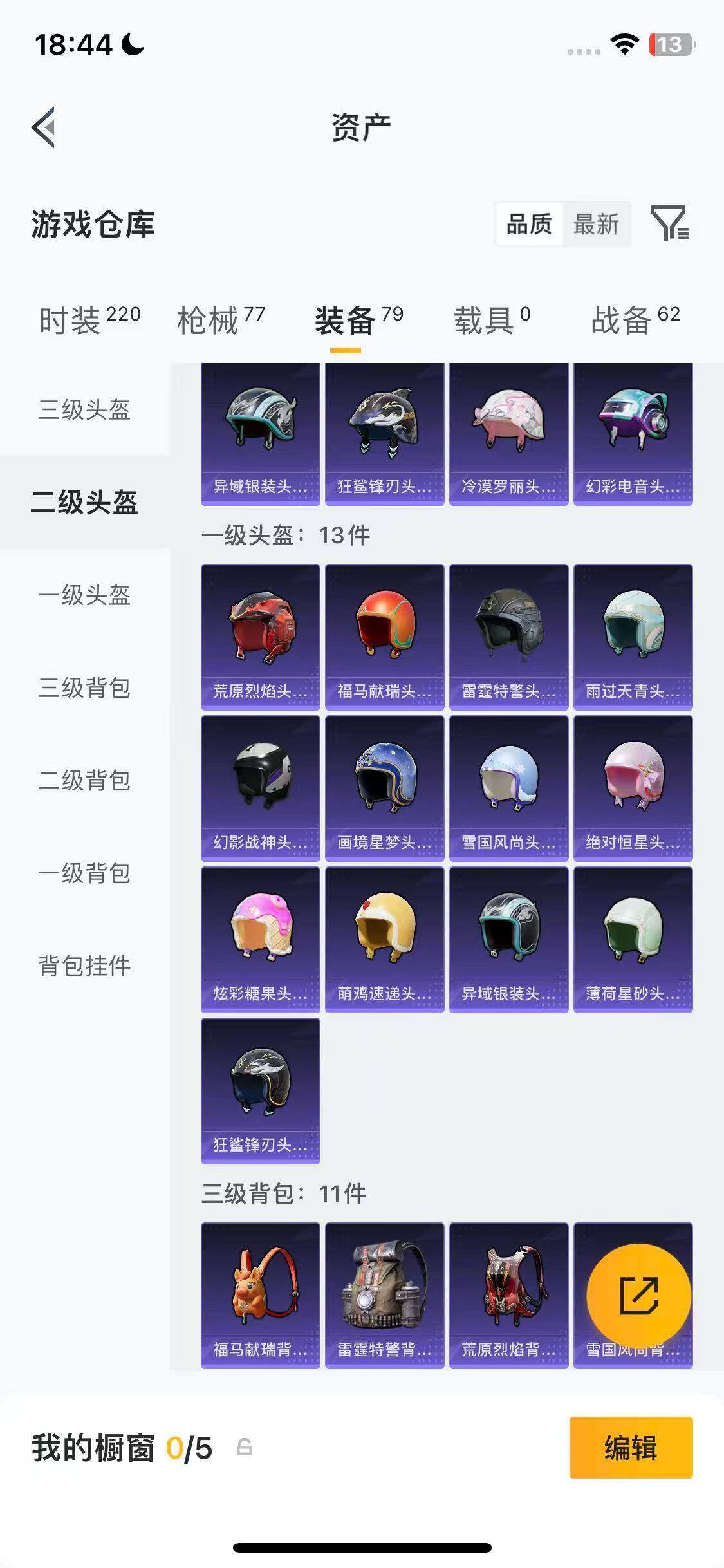Tap the back arrow to leave 资产 page

pyautogui.click(x=44, y=127)
